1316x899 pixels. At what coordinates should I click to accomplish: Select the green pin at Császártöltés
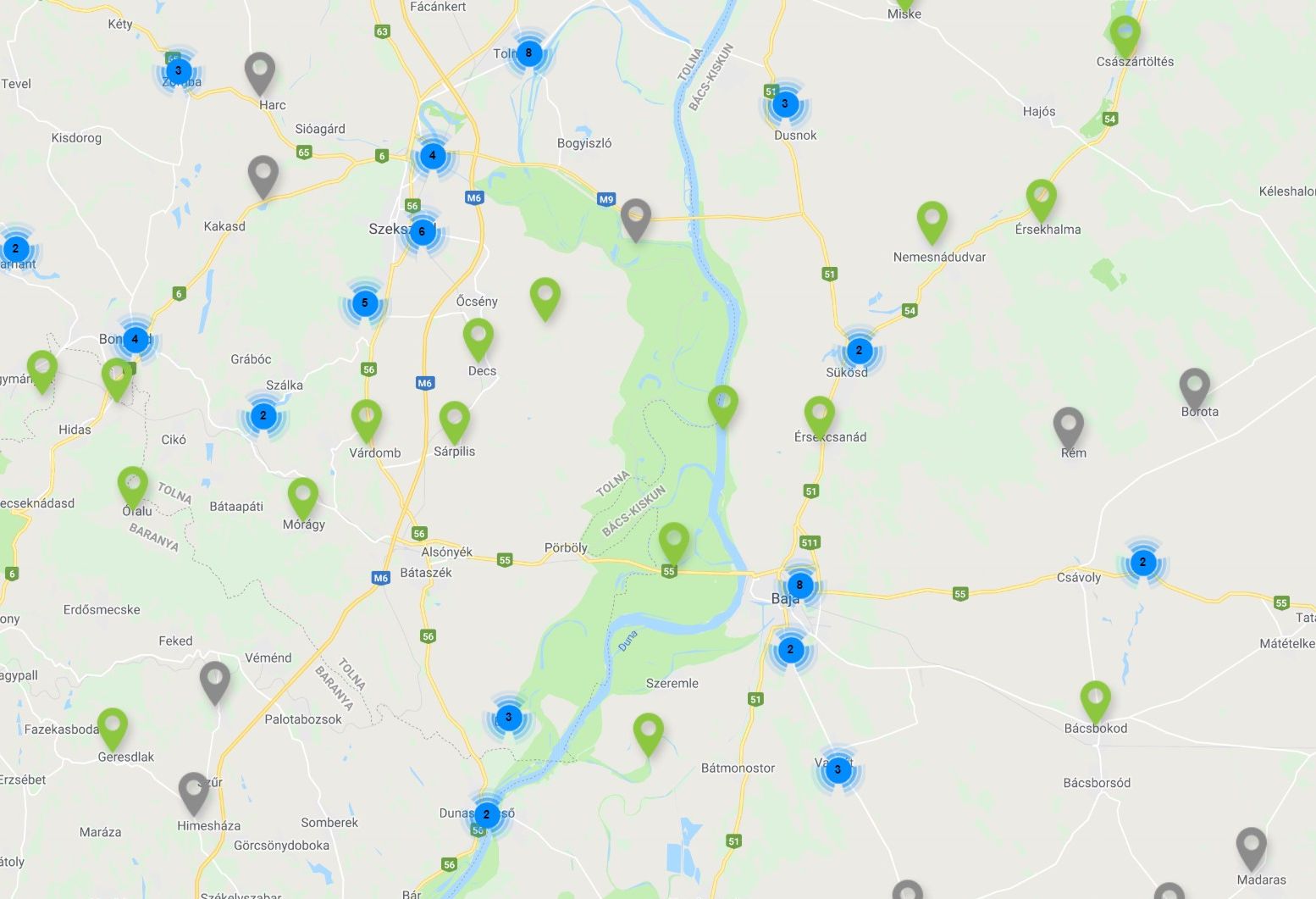click(1125, 34)
